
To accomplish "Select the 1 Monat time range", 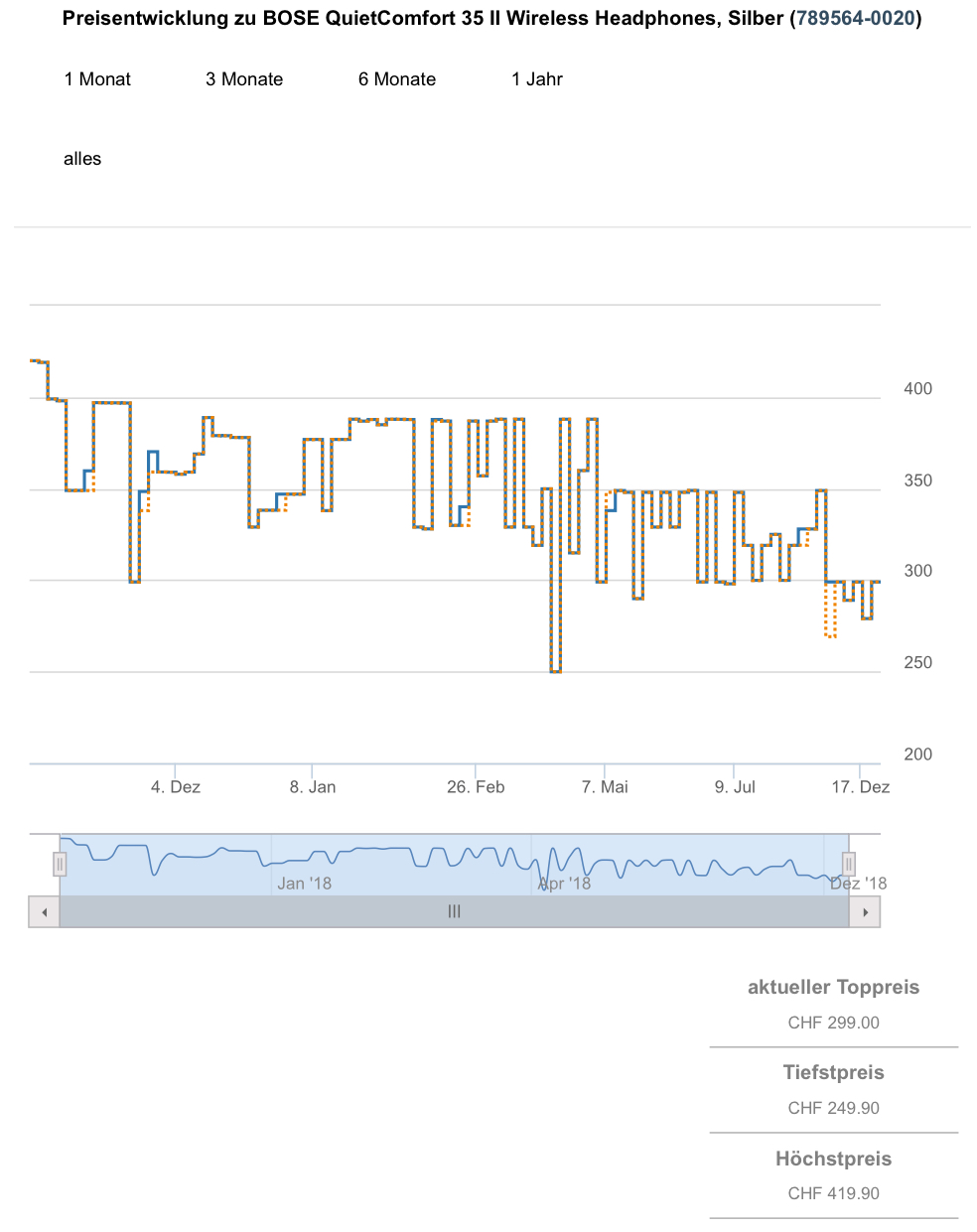I will click(x=97, y=79).
